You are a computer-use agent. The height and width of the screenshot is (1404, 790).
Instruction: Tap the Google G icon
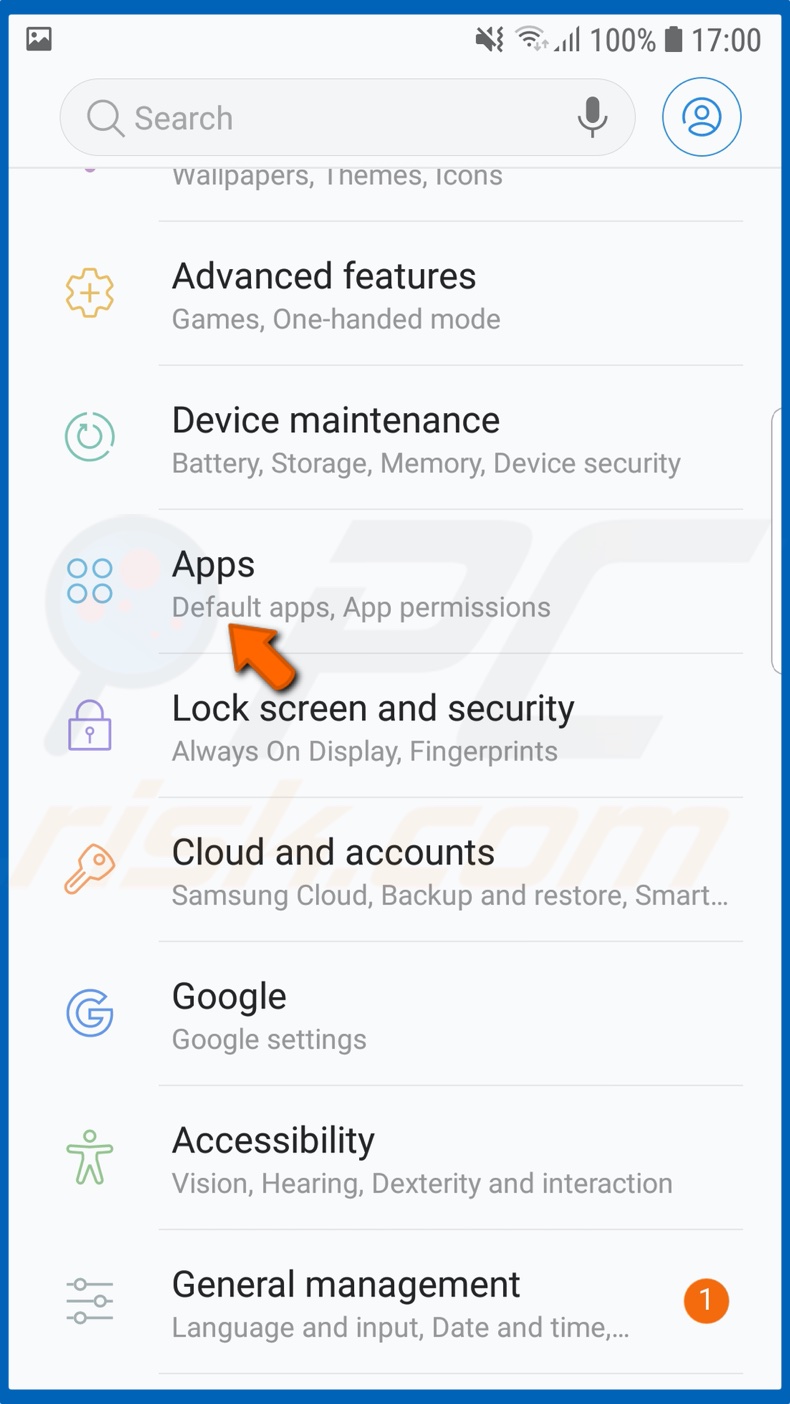pos(89,1012)
